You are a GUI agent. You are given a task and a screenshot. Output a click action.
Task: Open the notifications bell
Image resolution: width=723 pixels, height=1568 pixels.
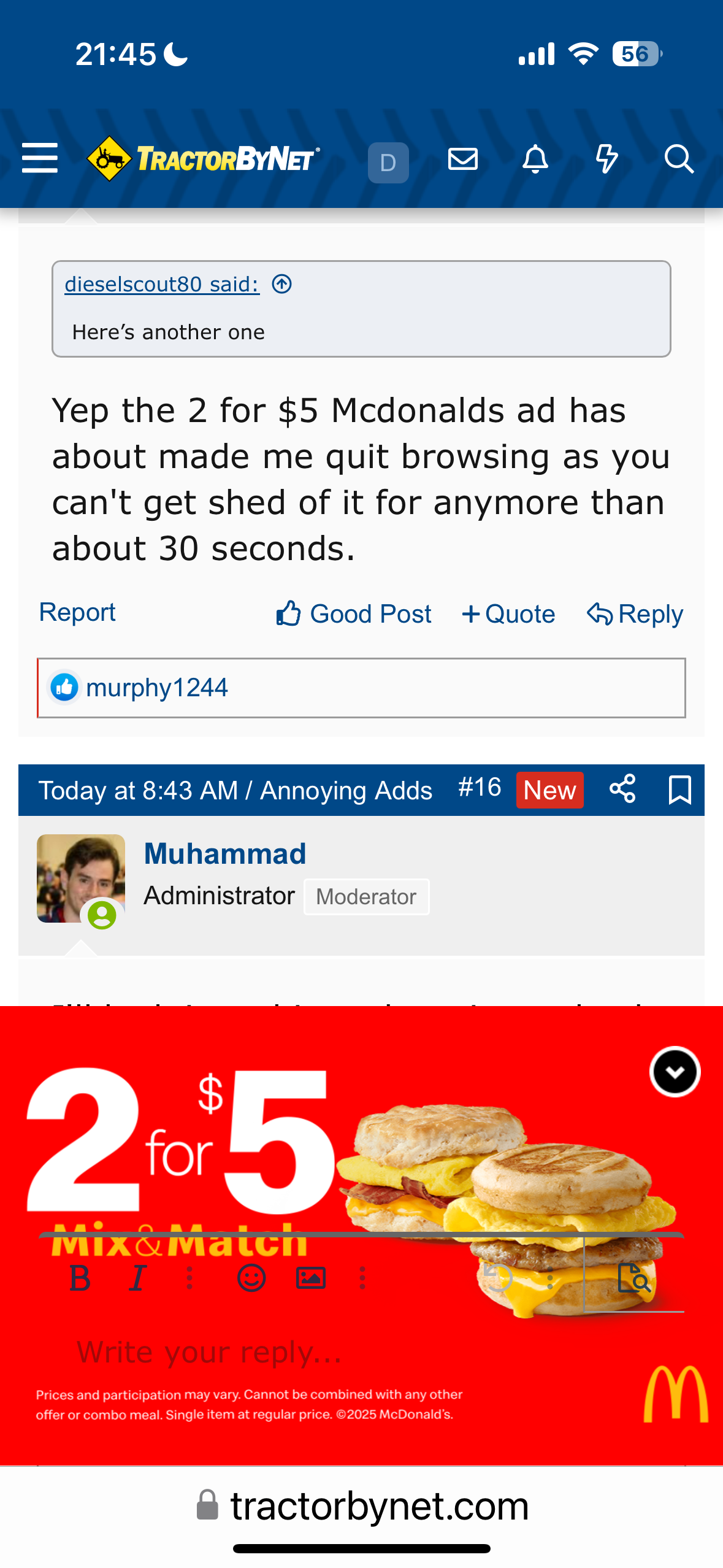(535, 159)
